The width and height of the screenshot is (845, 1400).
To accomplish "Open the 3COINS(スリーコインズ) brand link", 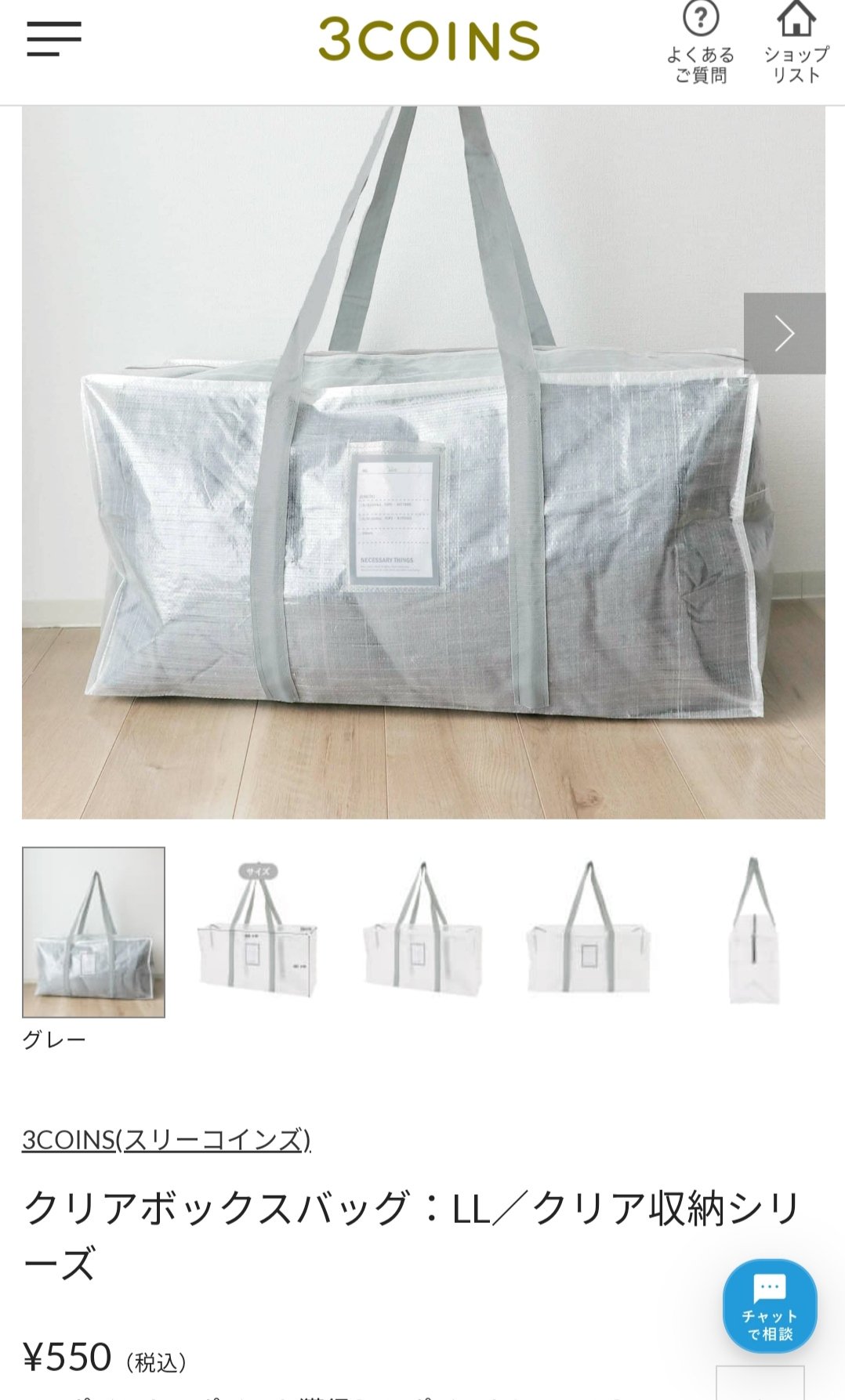I will 166,1140.
